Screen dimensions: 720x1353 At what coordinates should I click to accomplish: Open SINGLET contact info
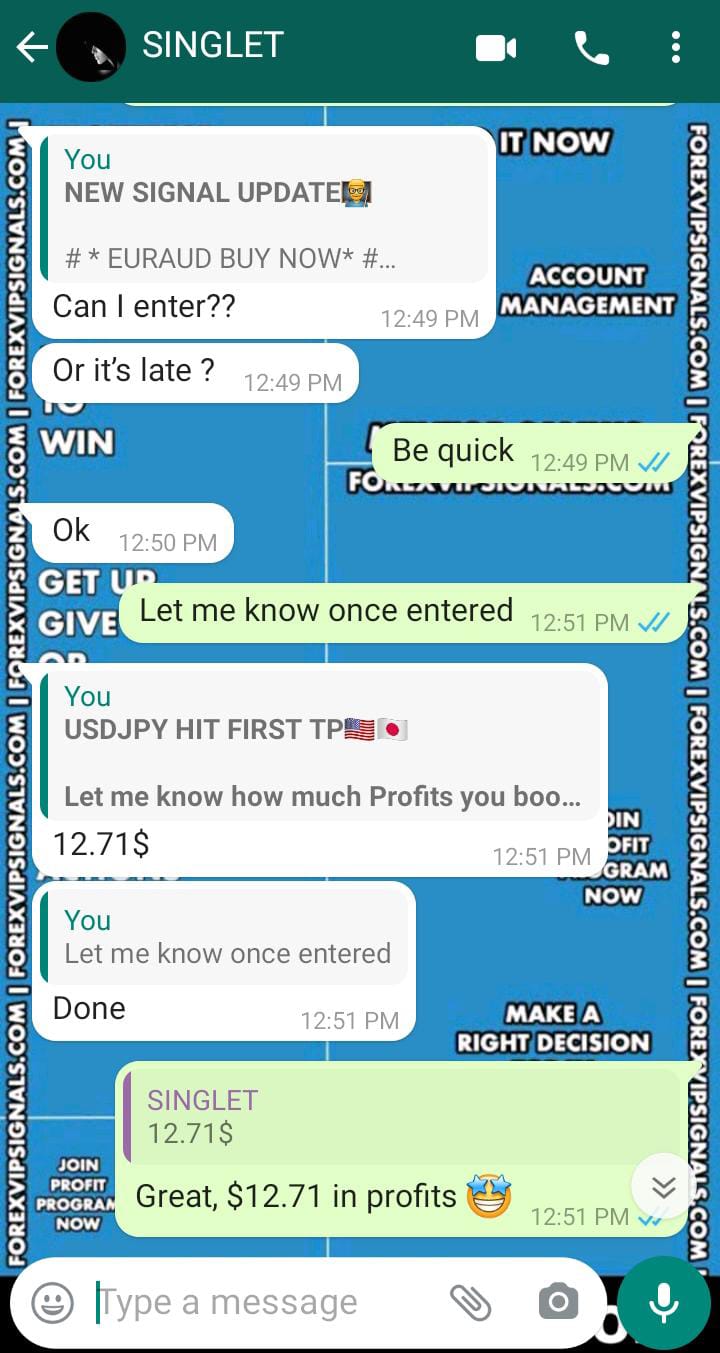point(213,45)
